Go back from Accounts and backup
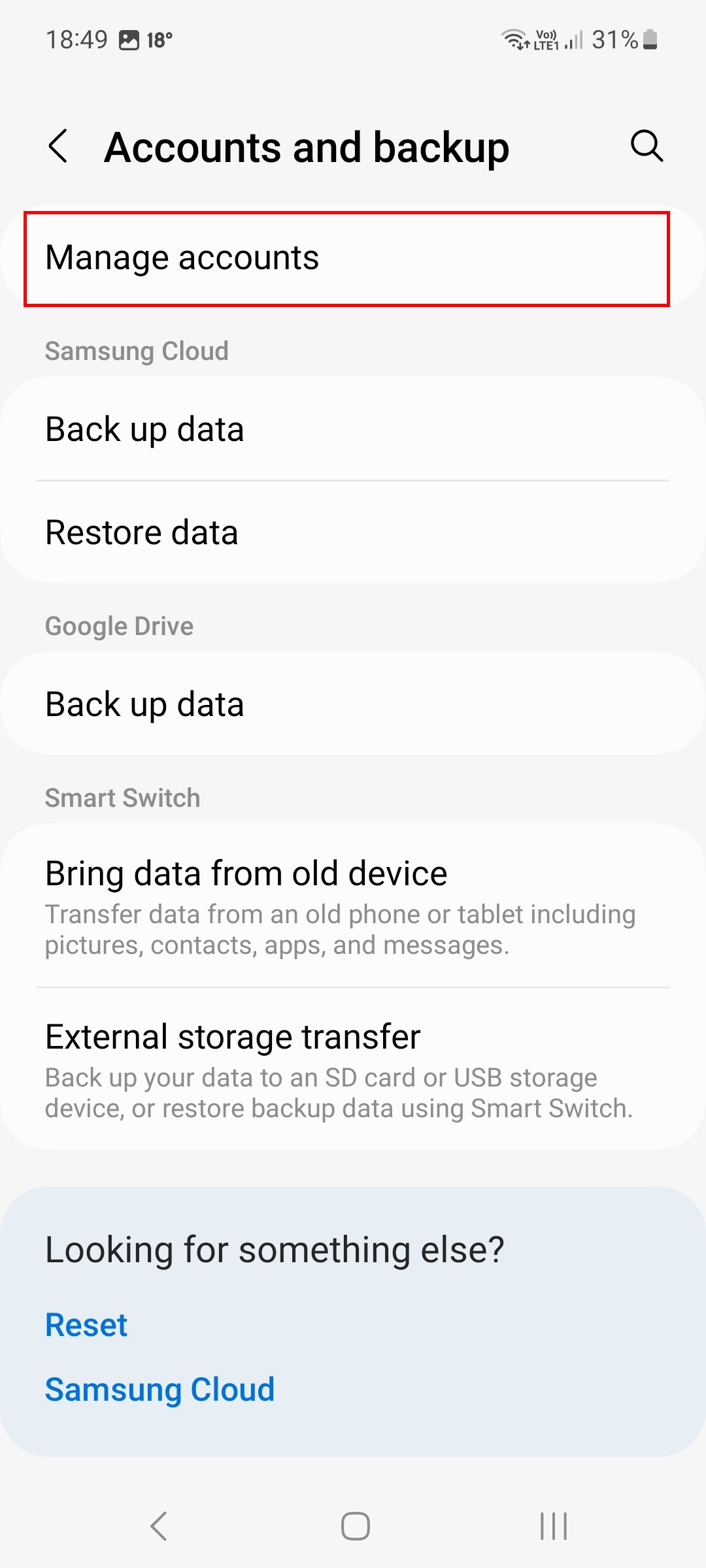 58,146
